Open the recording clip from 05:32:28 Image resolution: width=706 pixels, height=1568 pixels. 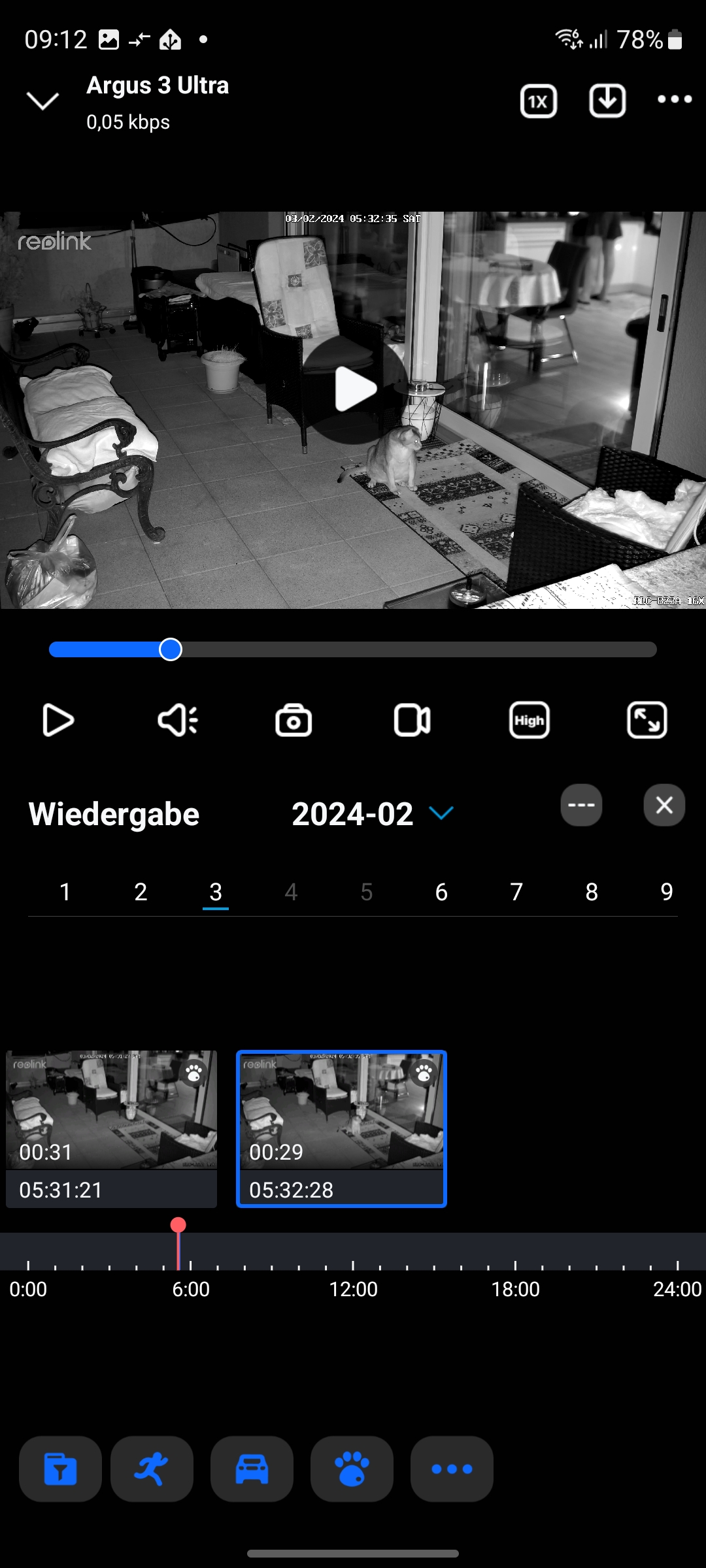click(341, 1128)
